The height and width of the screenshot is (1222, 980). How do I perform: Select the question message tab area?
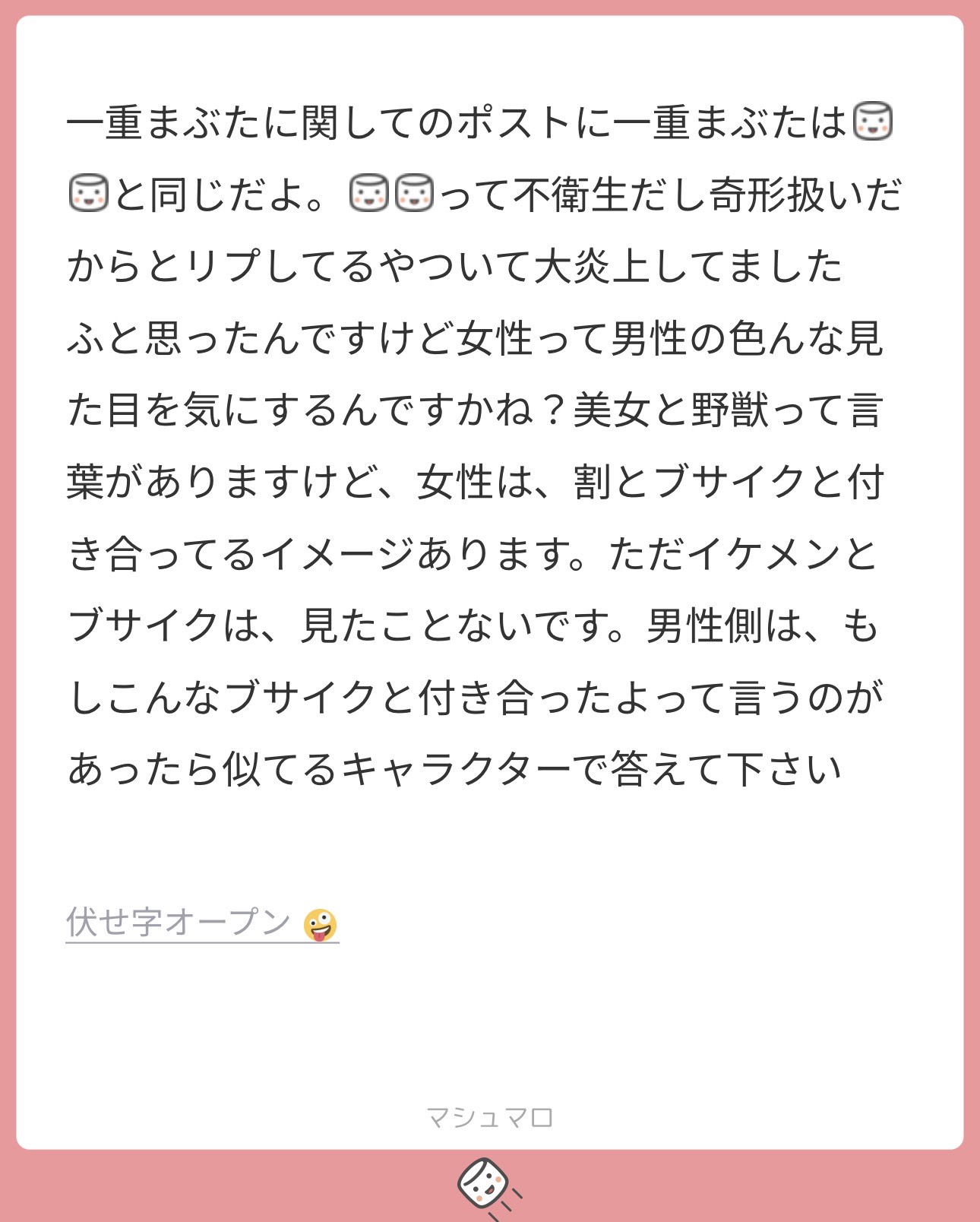[490, 532]
